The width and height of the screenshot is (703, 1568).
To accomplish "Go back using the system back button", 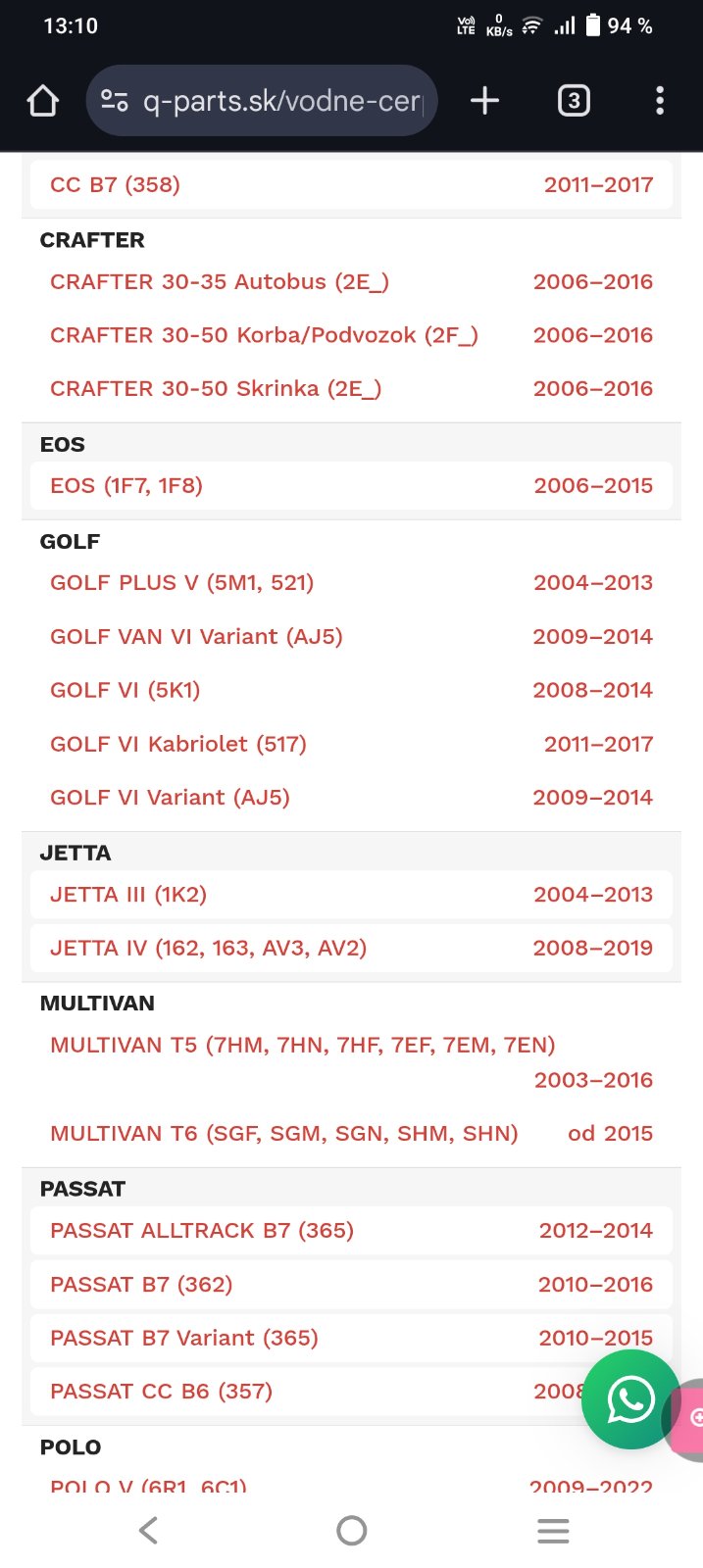I will (x=149, y=1531).
